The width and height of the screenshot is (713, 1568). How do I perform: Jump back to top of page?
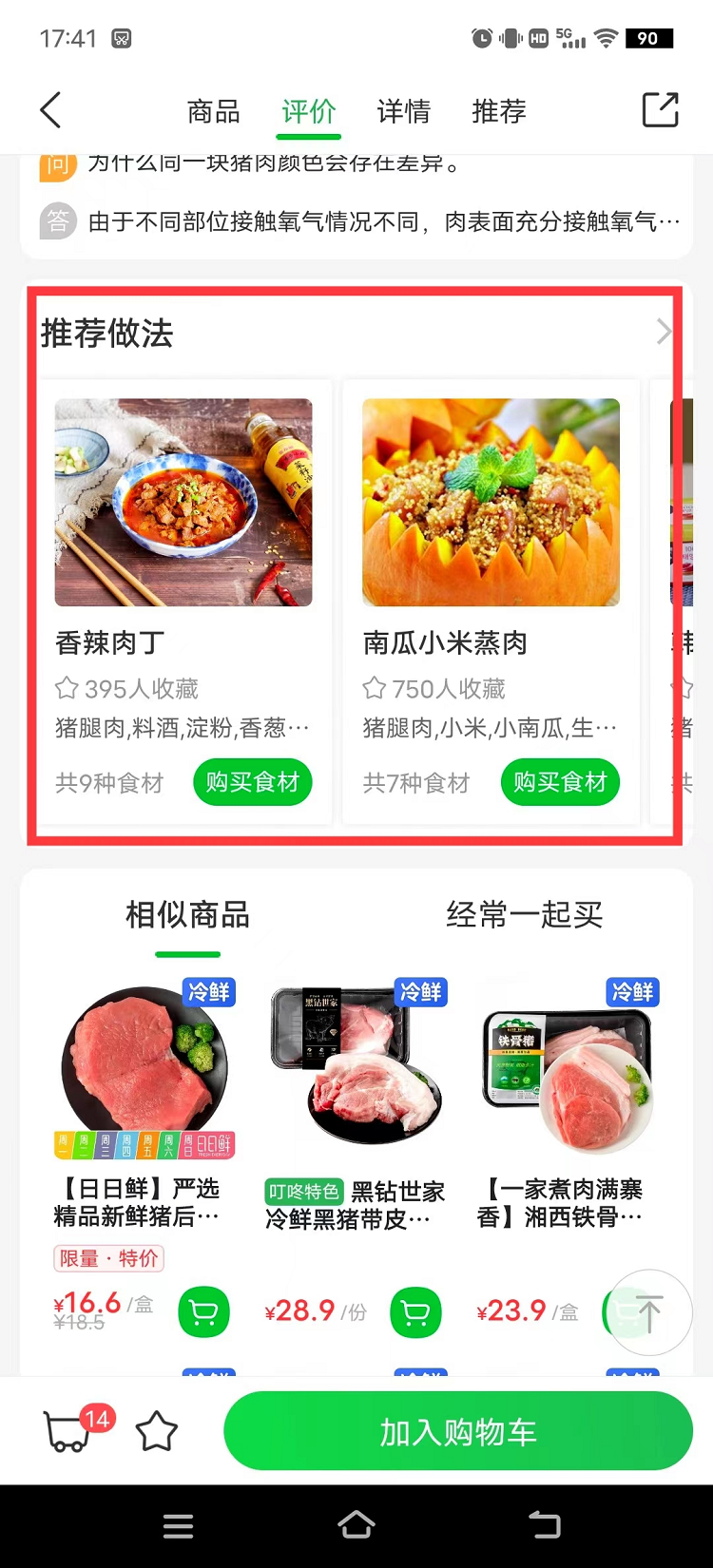[x=649, y=1312]
